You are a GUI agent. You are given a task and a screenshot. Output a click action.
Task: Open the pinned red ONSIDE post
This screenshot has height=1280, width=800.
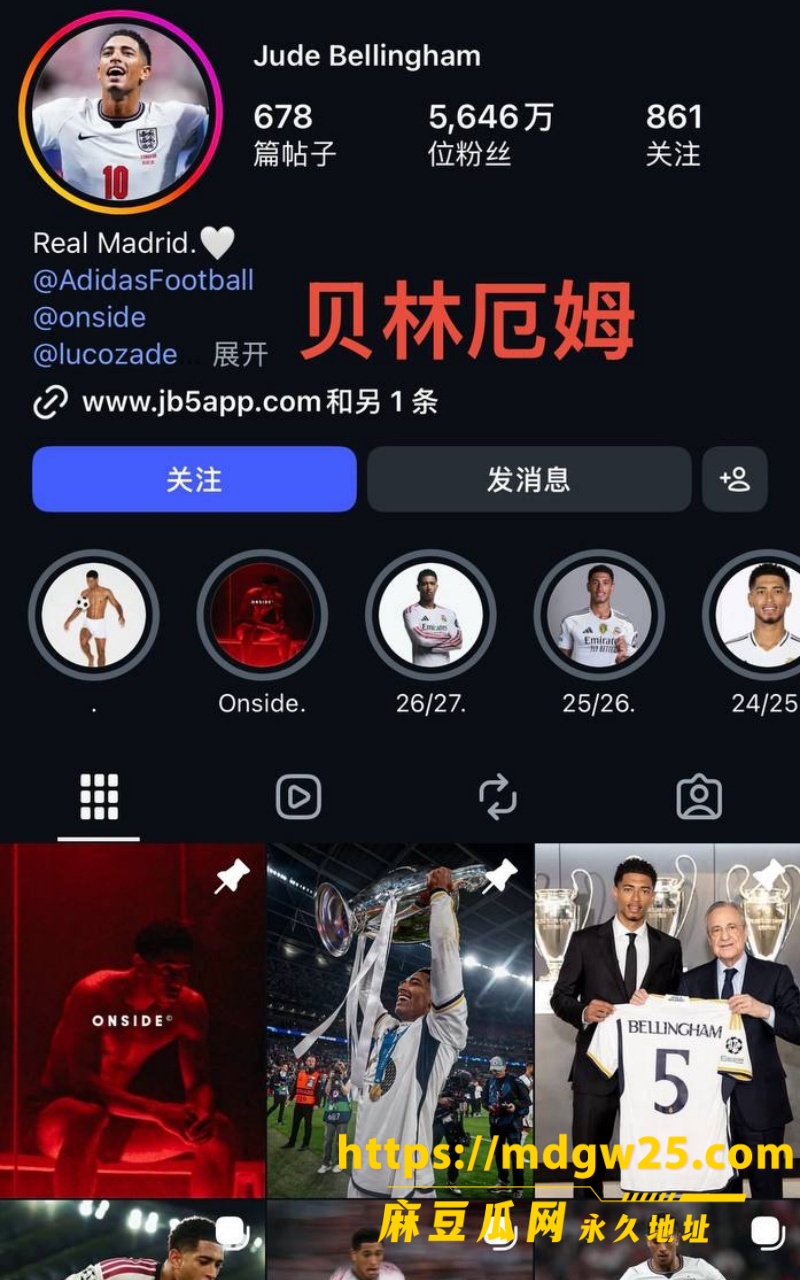[132, 1020]
